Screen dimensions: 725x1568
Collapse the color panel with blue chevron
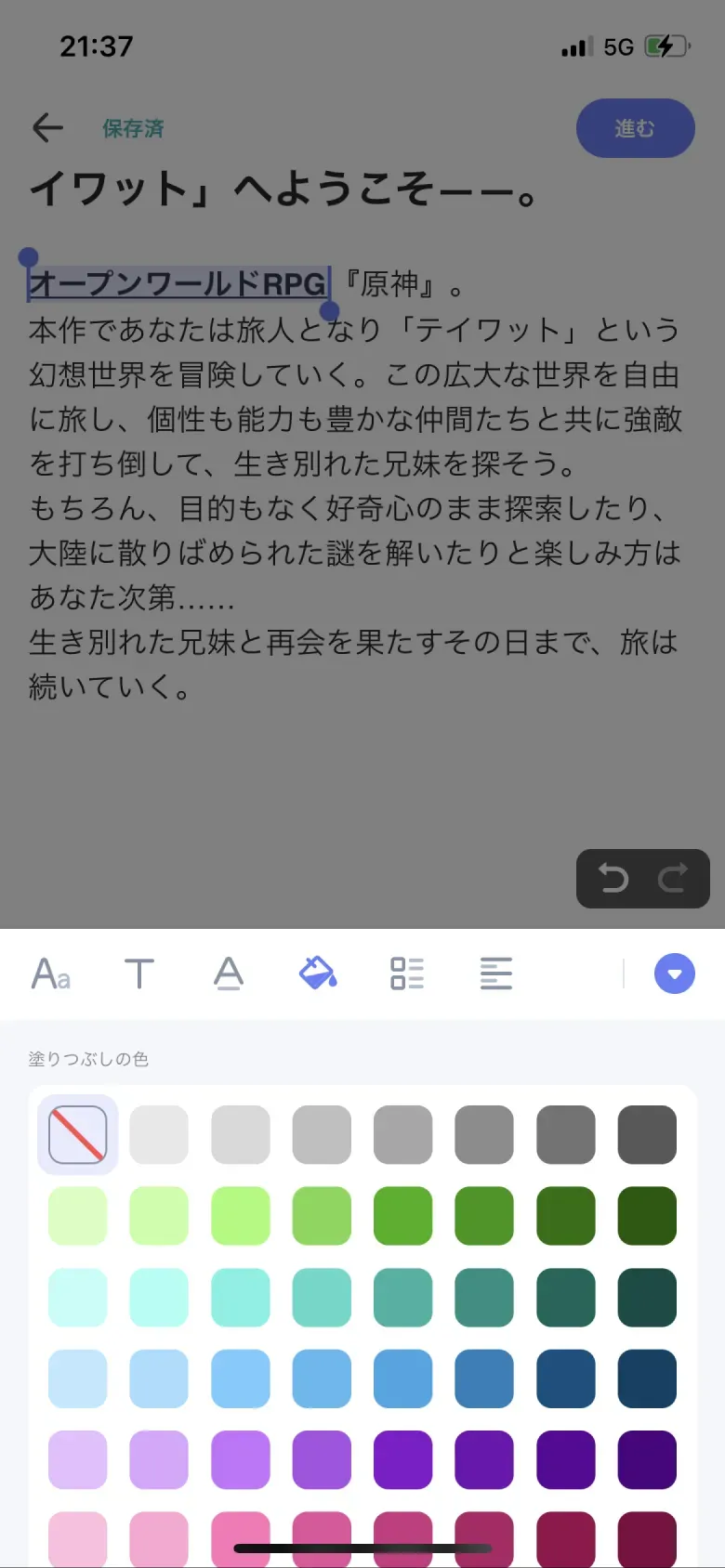675,973
